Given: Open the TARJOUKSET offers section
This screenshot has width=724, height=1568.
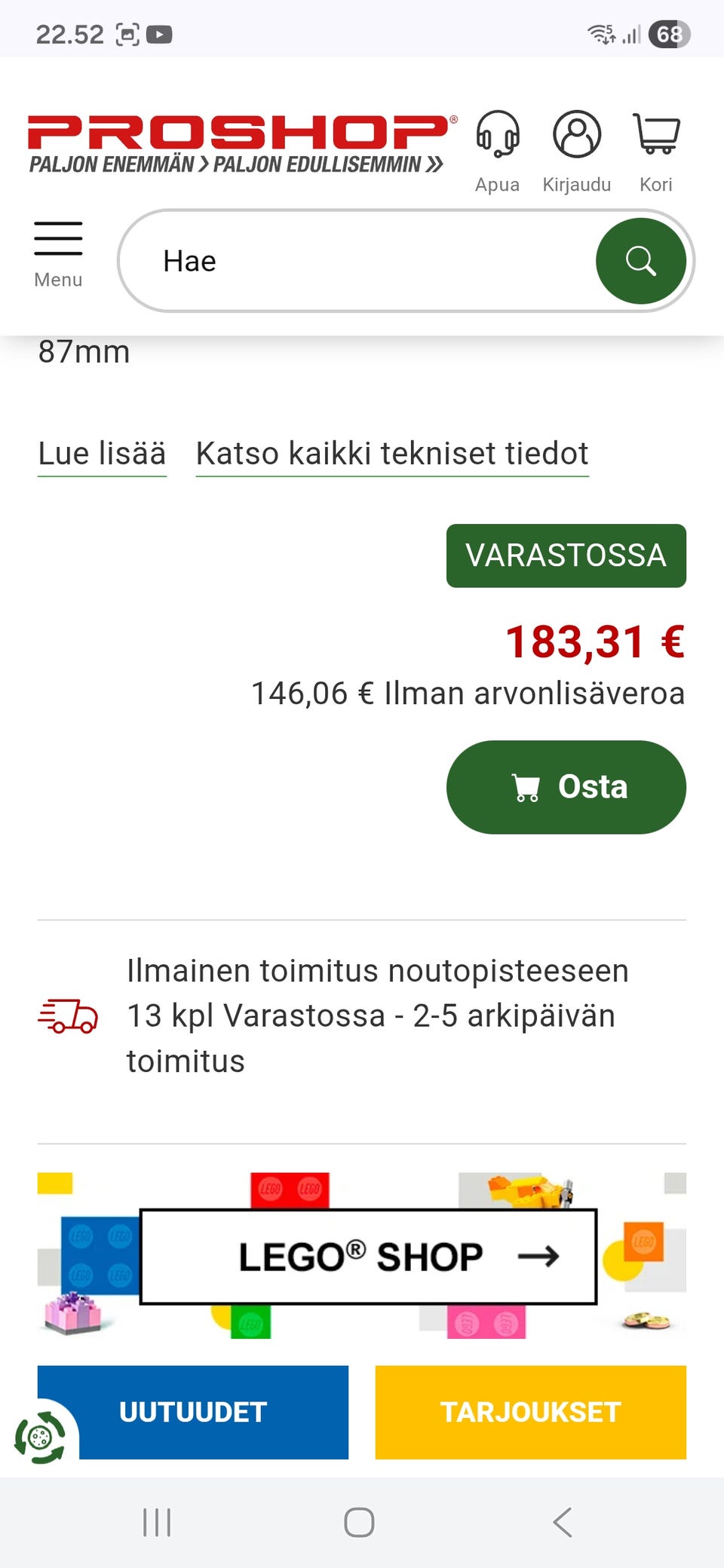Looking at the screenshot, I should [x=530, y=1412].
